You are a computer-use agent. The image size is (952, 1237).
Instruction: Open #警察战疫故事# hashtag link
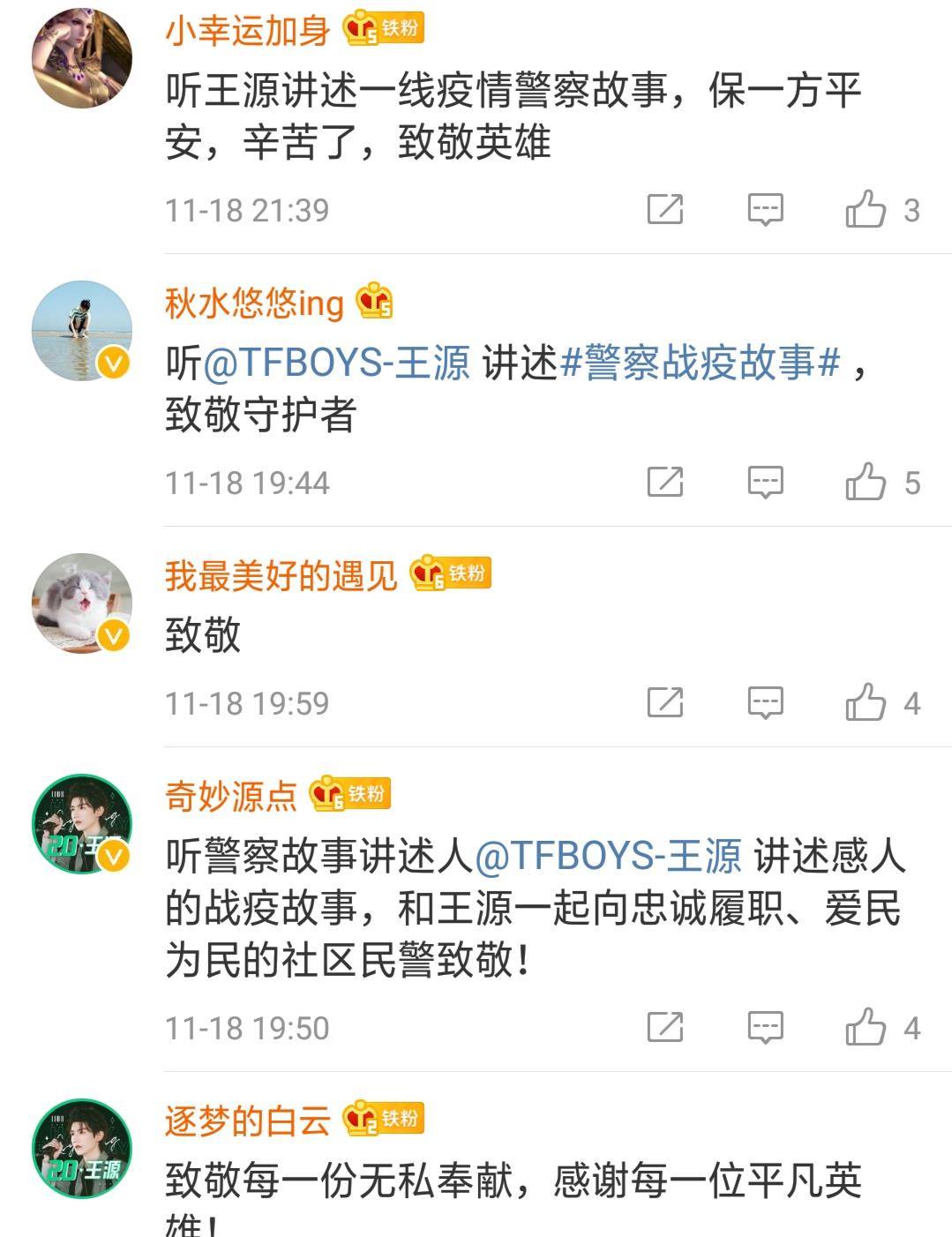coord(701,363)
